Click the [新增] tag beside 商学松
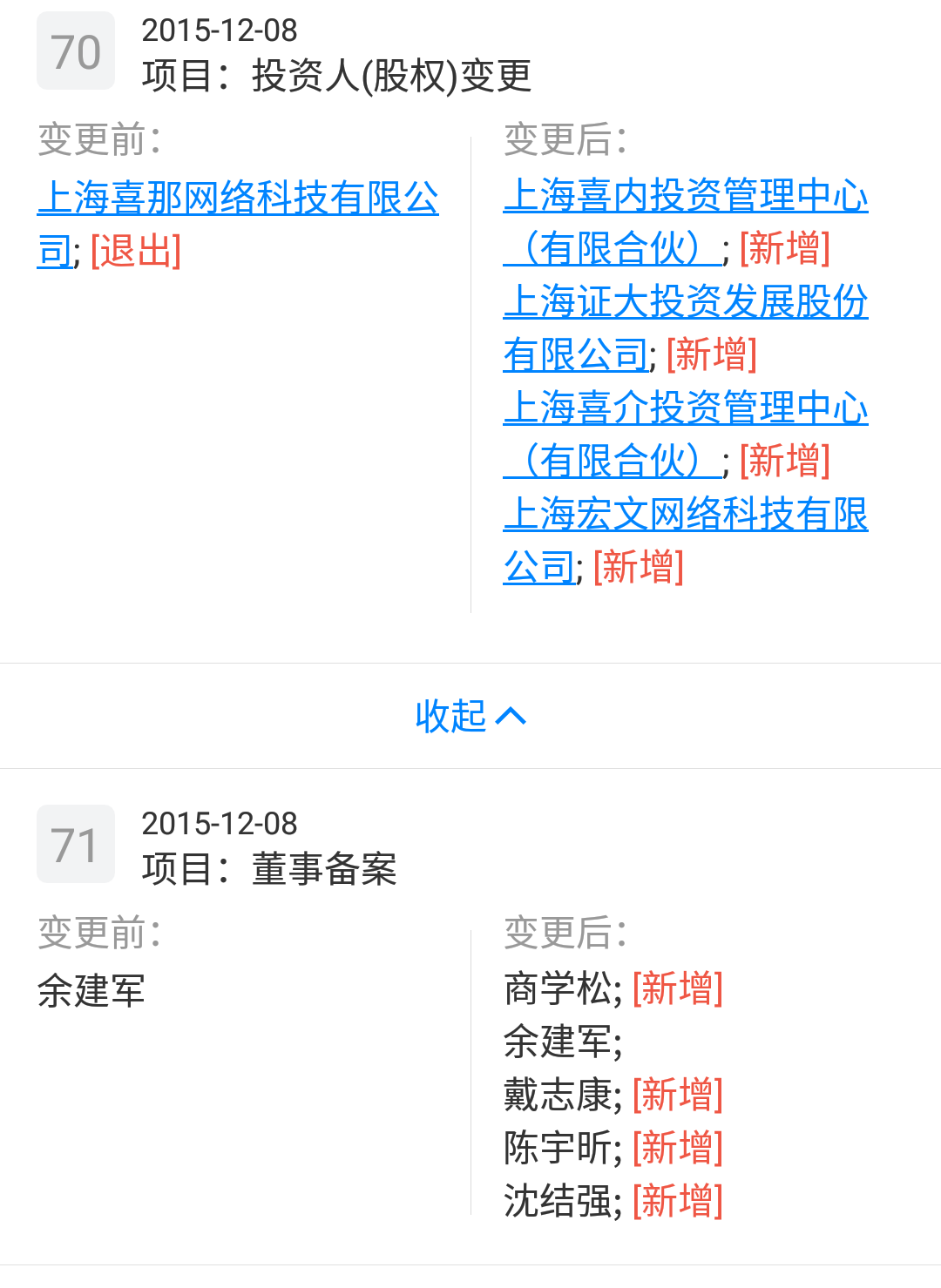941x1288 pixels. (678, 988)
